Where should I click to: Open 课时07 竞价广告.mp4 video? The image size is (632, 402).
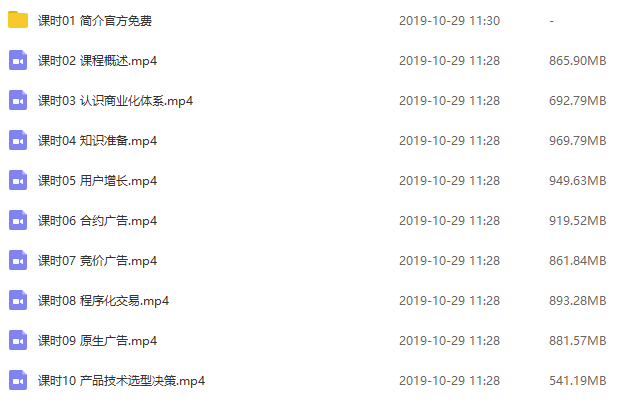(x=97, y=260)
